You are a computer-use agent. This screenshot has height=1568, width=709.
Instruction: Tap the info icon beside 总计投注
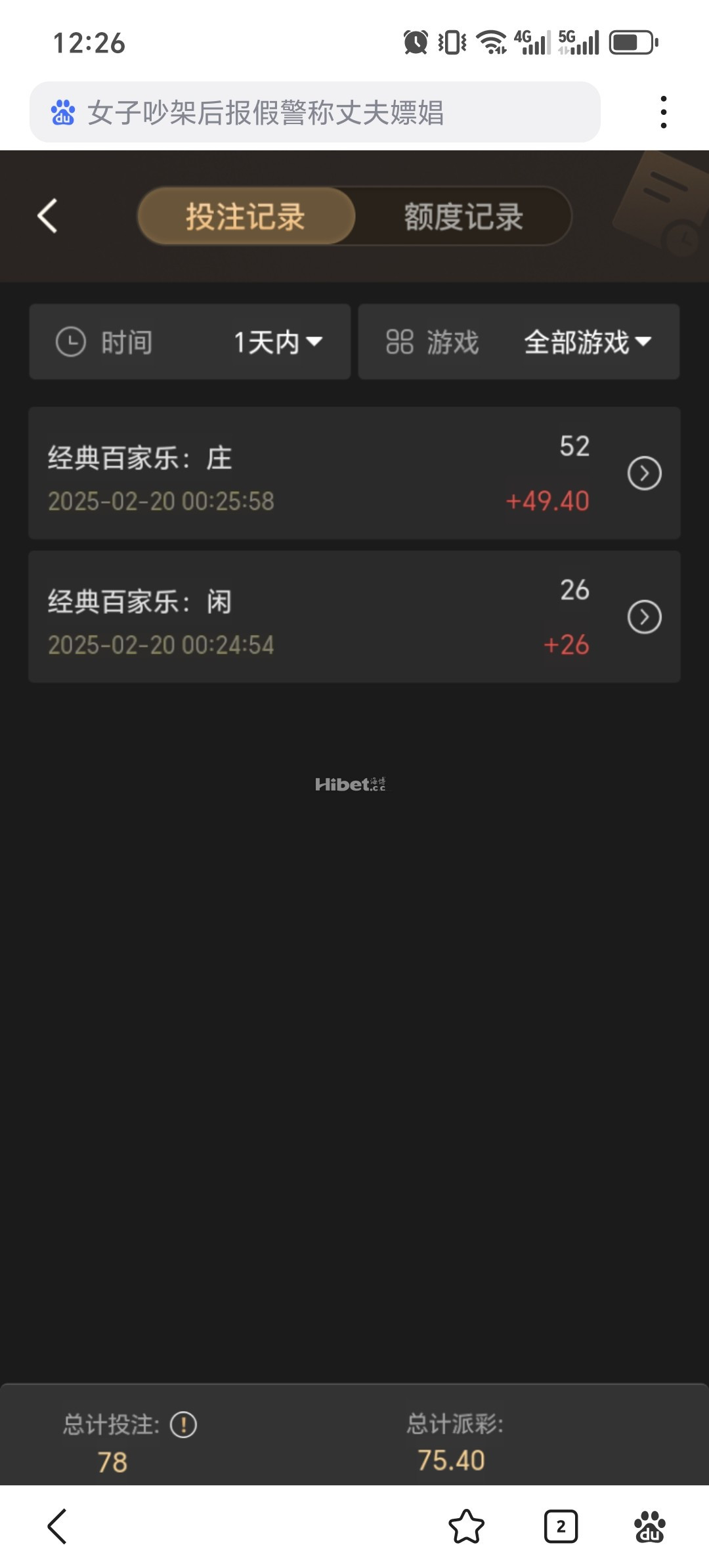(x=183, y=1425)
